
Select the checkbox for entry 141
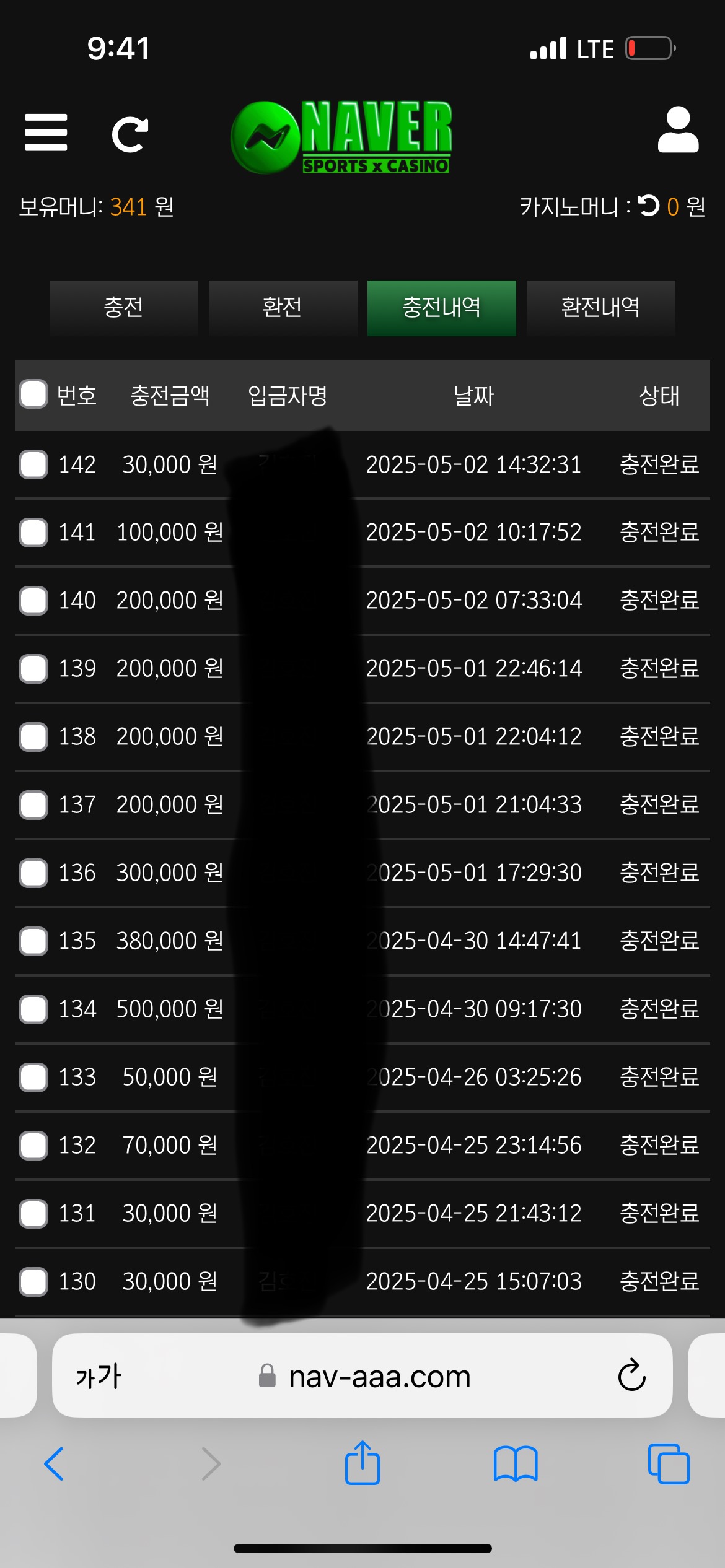[x=33, y=533]
